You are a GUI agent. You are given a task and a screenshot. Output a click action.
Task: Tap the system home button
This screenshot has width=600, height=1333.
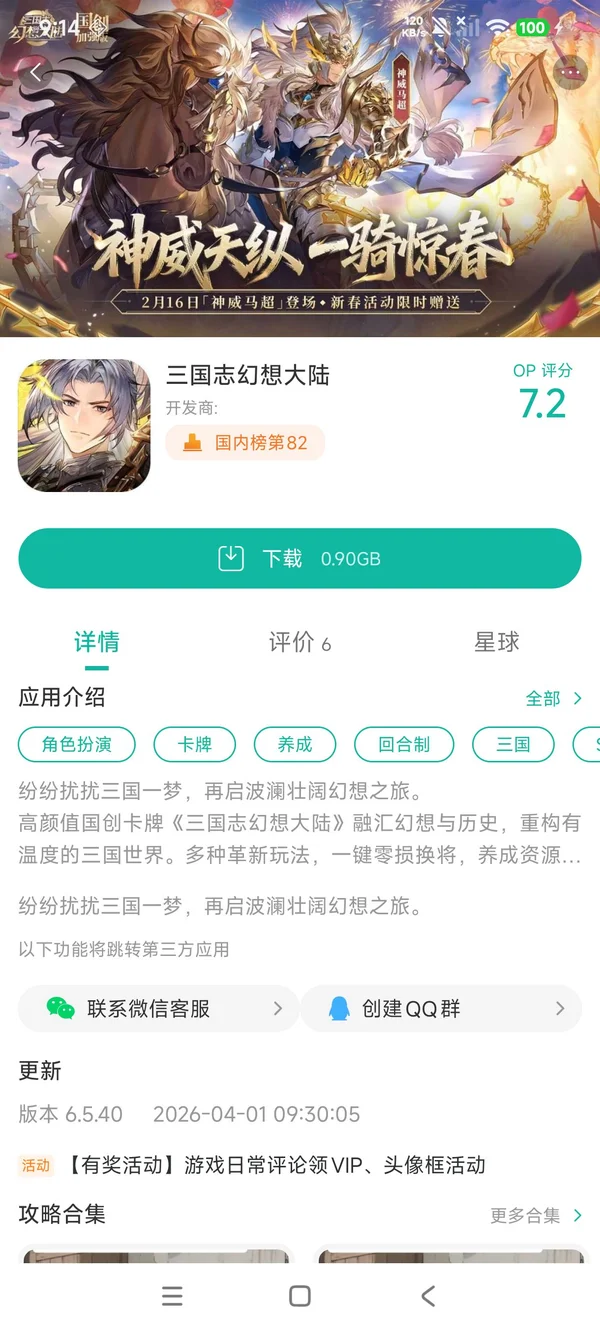(299, 1296)
